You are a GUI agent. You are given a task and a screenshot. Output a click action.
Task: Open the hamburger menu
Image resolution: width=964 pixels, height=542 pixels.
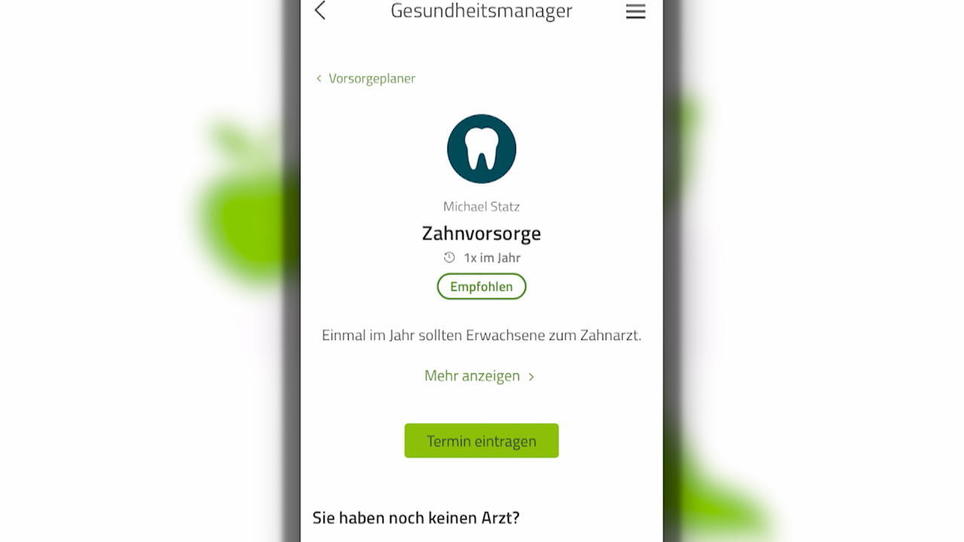pyautogui.click(x=635, y=12)
